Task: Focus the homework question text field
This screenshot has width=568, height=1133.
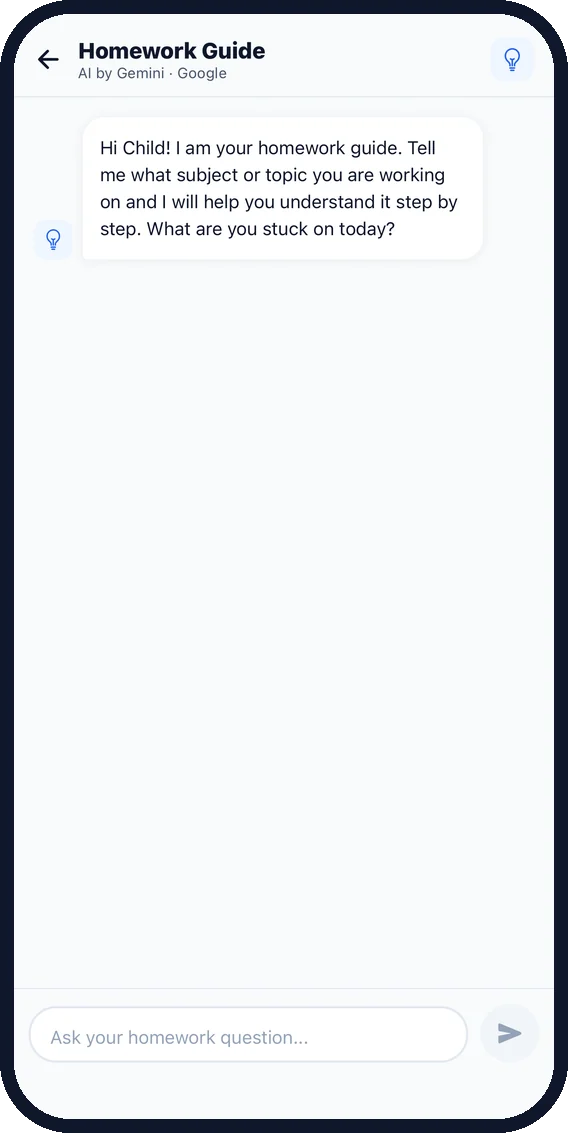Action: pos(249,1035)
